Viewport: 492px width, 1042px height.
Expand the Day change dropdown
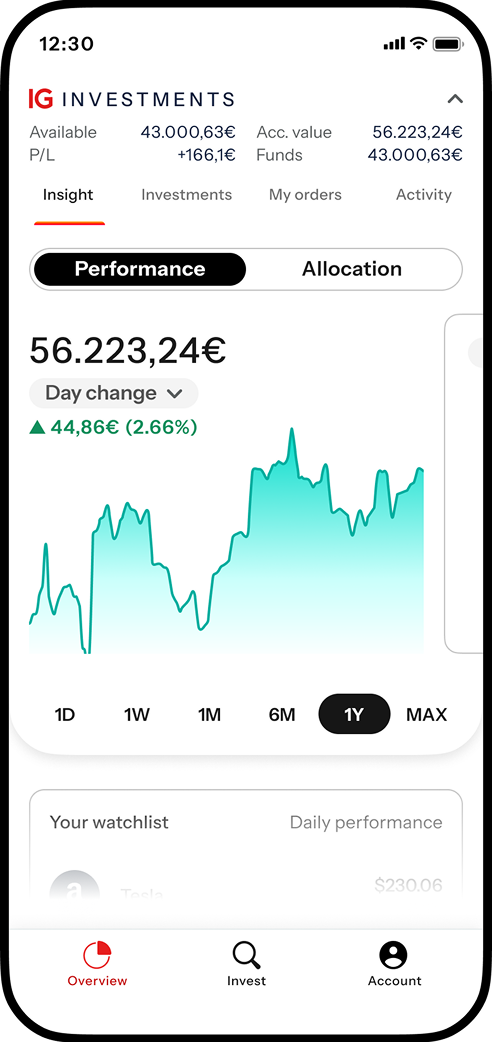point(114,393)
